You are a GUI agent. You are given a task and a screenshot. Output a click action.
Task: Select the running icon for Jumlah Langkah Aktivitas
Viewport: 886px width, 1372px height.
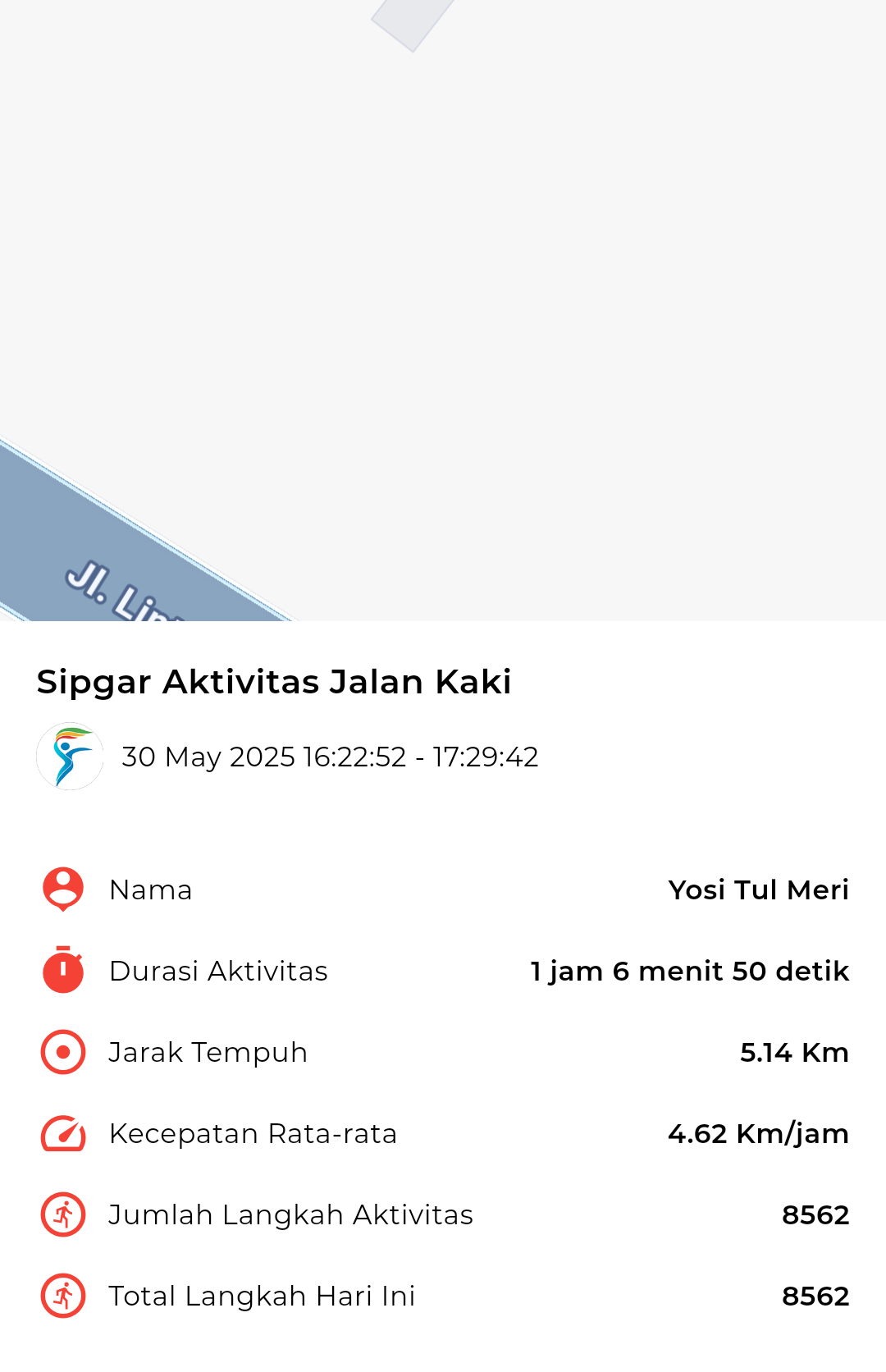pos(62,1214)
